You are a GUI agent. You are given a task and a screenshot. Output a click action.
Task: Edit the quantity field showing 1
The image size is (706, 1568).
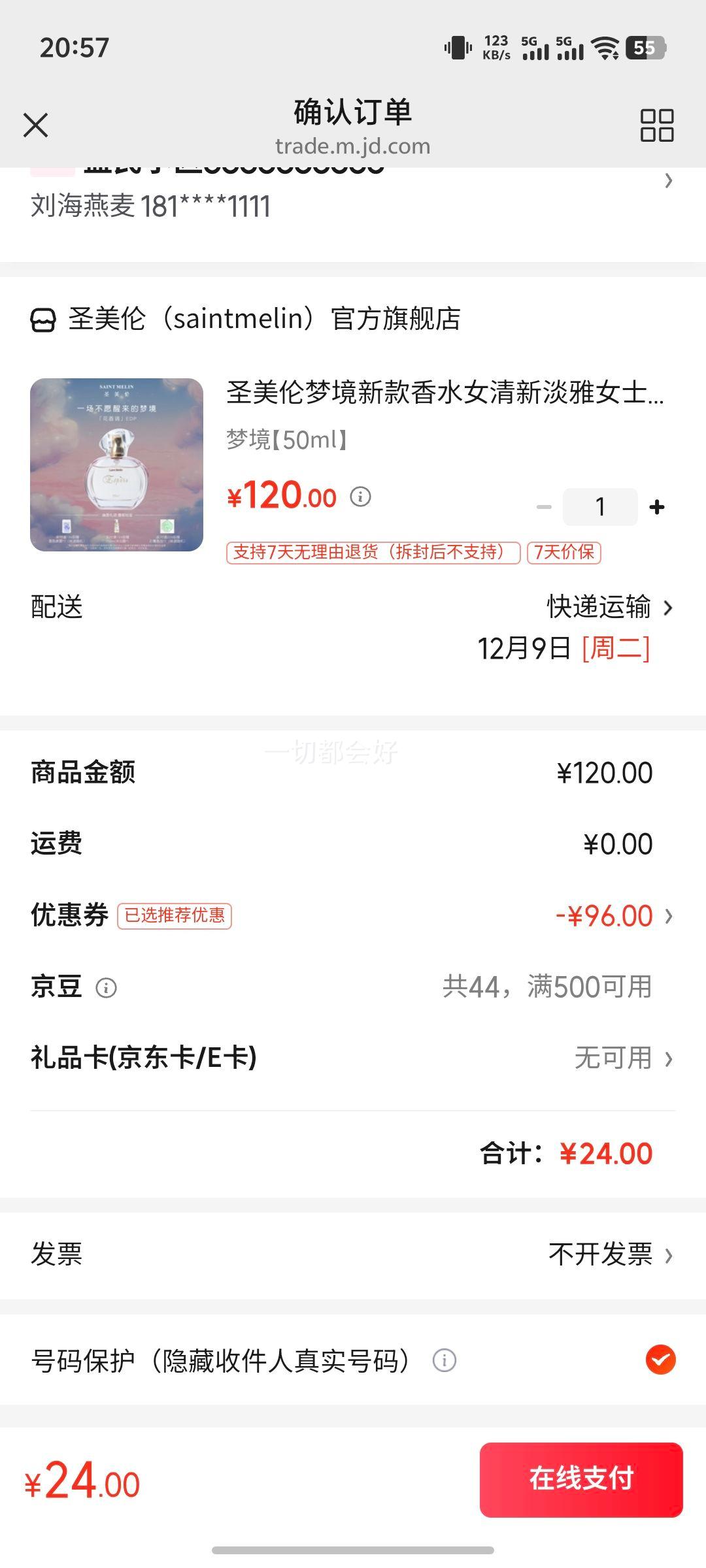pos(600,507)
